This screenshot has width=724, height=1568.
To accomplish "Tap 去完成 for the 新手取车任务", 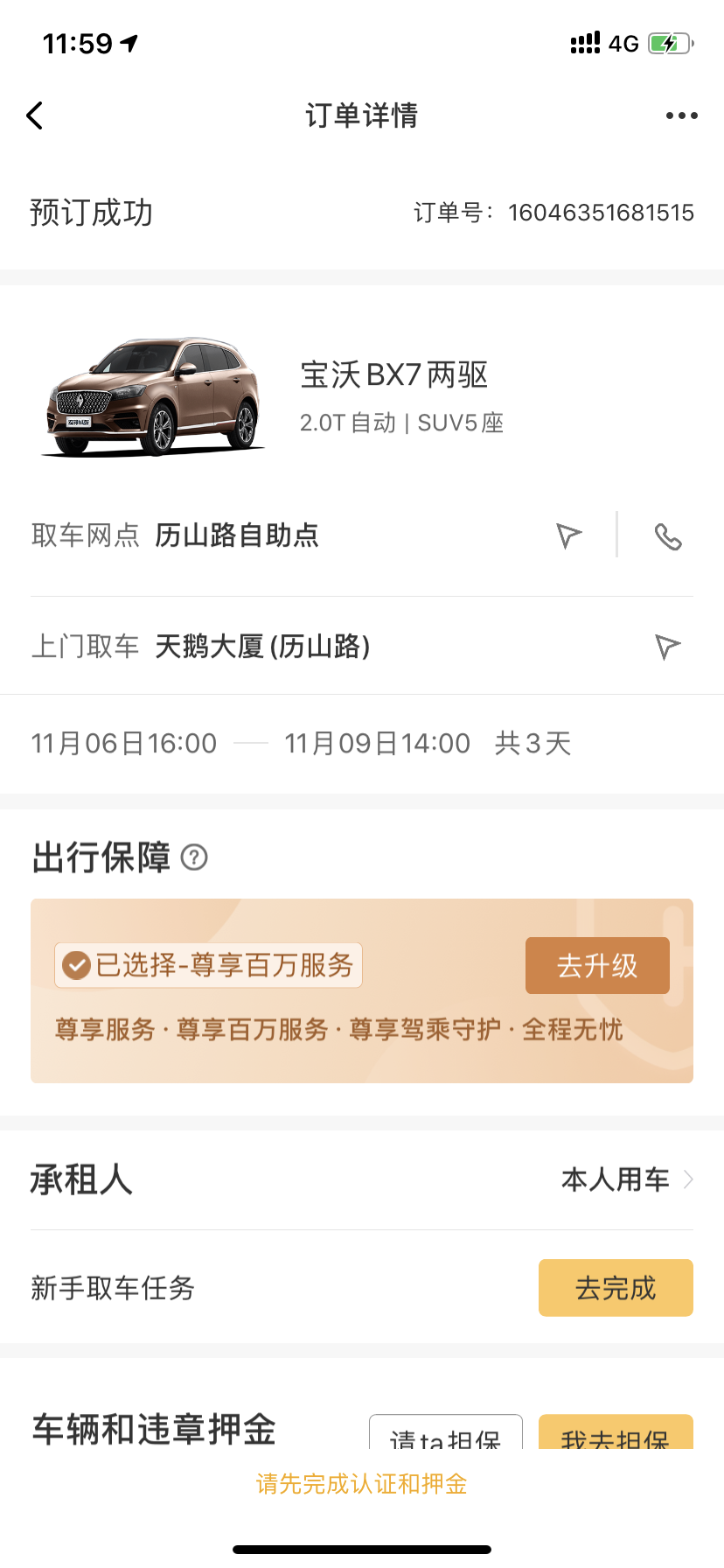I will pyautogui.click(x=616, y=1288).
